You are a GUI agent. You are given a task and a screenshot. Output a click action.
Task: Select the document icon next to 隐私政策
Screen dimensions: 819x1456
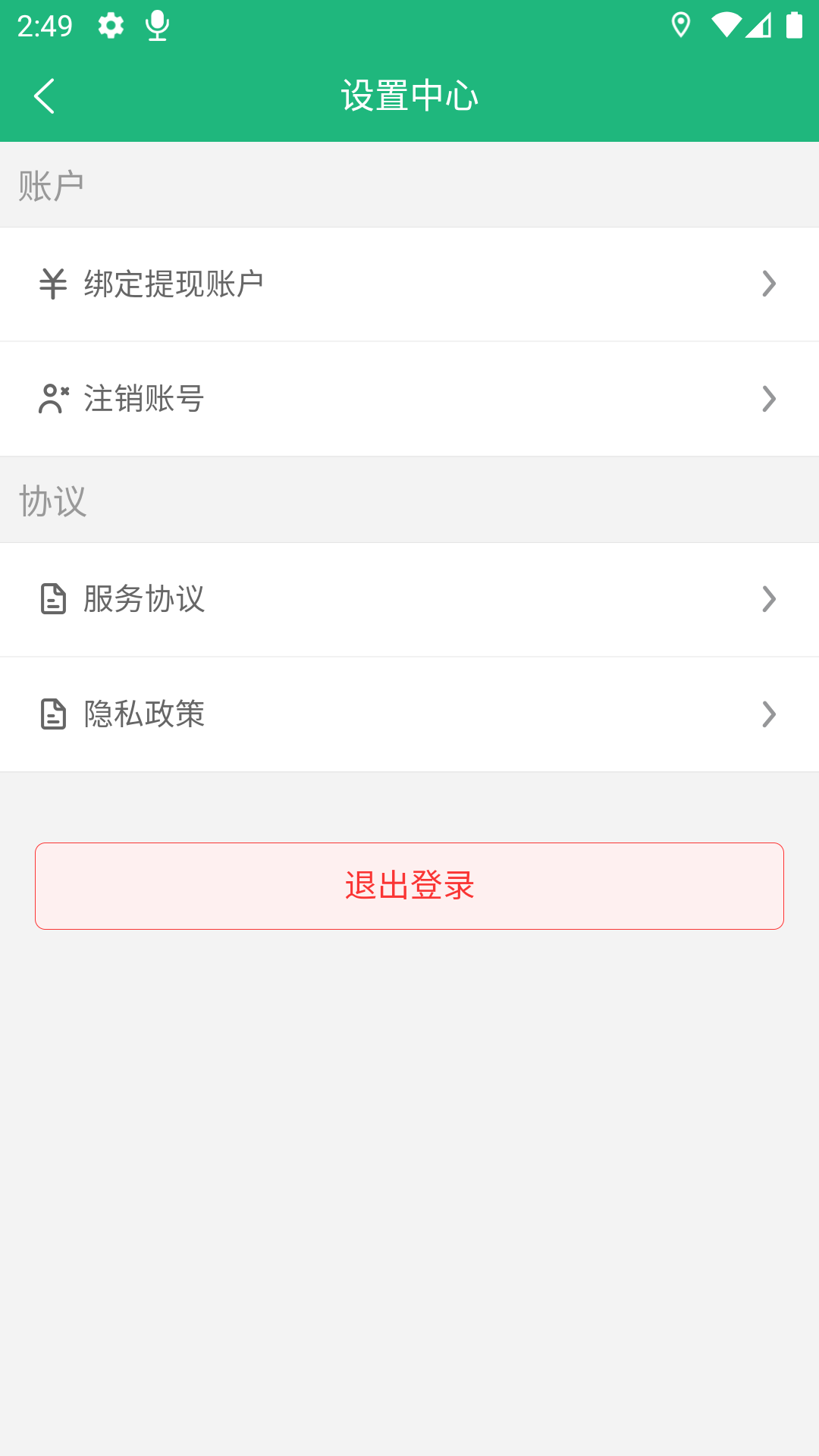pos(52,714)
